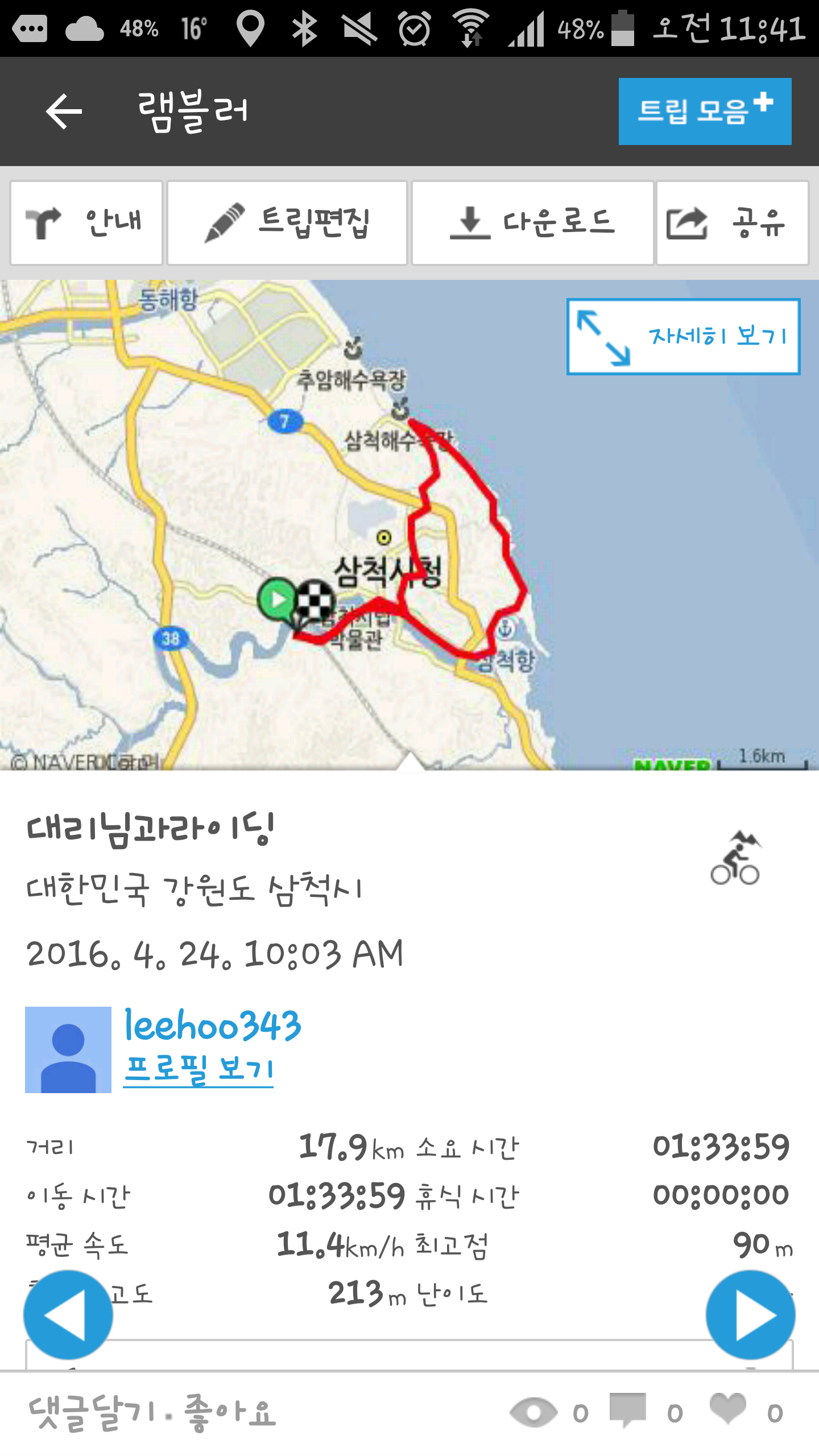The image size is (819, 1456).
Task: Open 댓글달기 to write a comment
Action: tap(91, 1413)
